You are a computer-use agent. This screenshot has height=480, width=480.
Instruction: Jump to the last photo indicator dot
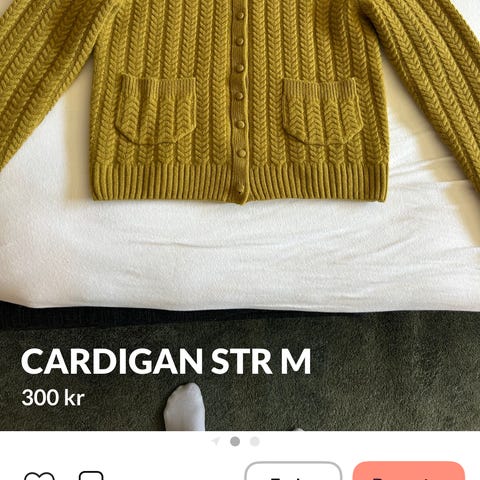pyautogui.click(x=255, y=441)
